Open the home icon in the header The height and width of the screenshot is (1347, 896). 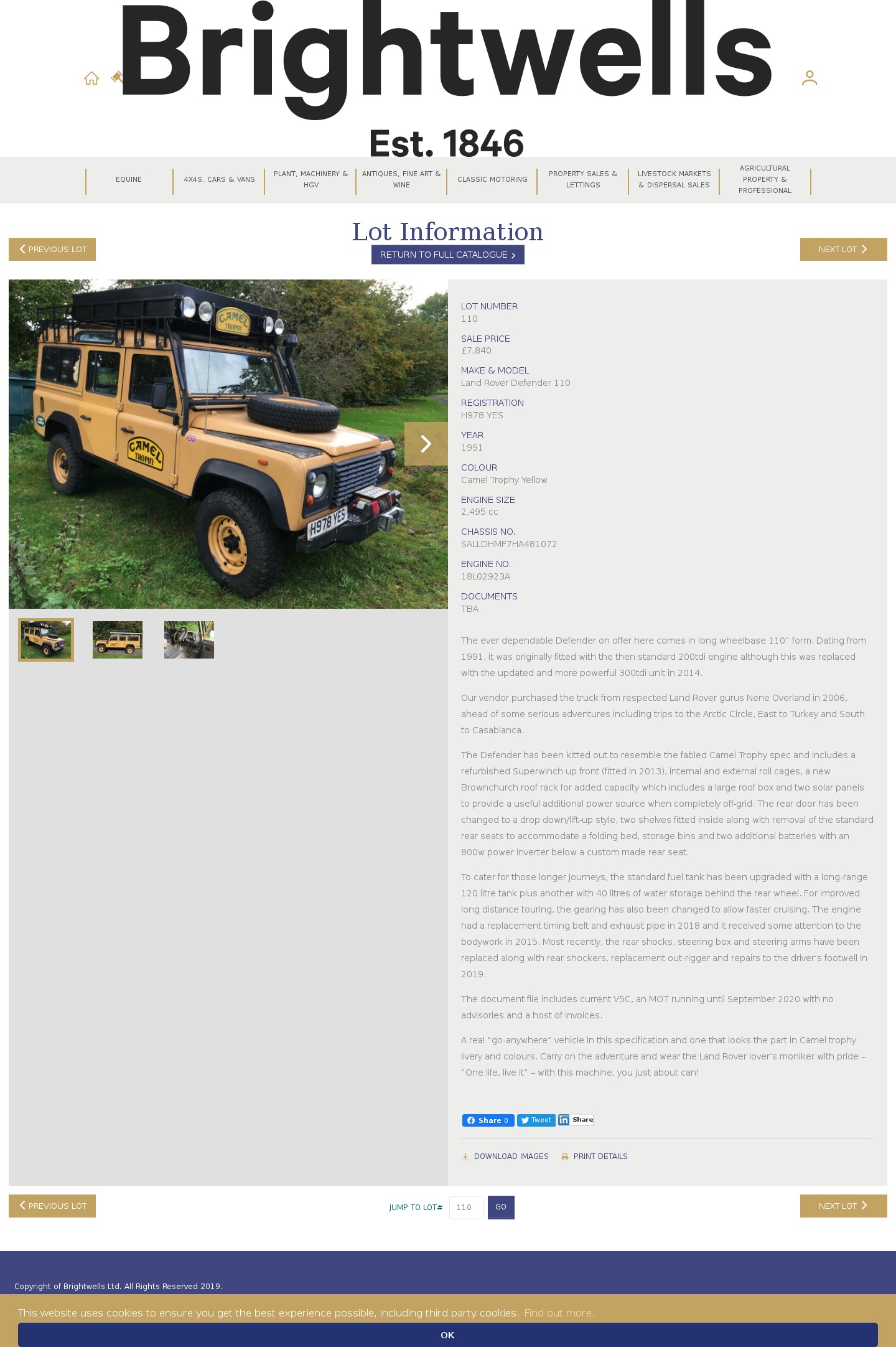click(x=91, y=78)
